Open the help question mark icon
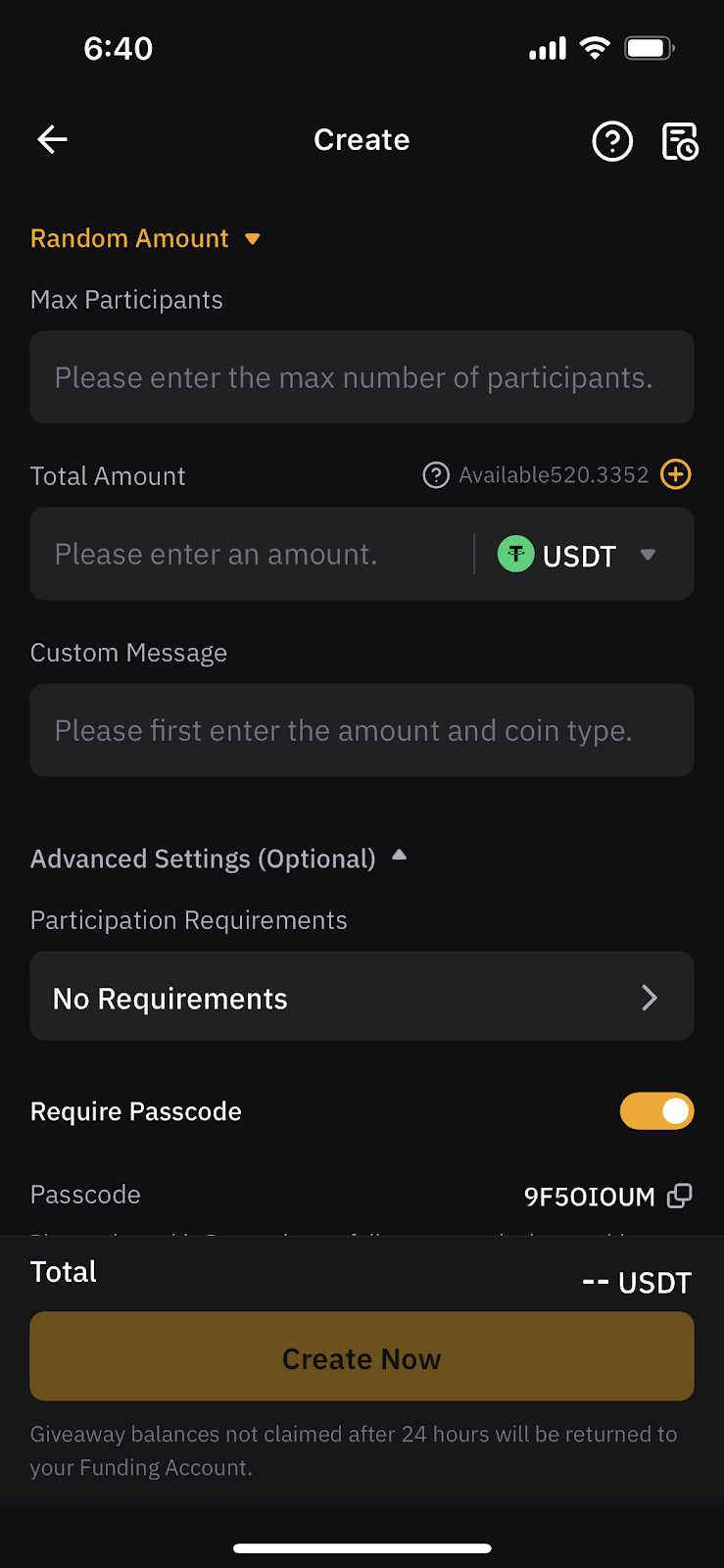 tap(612, 142)
